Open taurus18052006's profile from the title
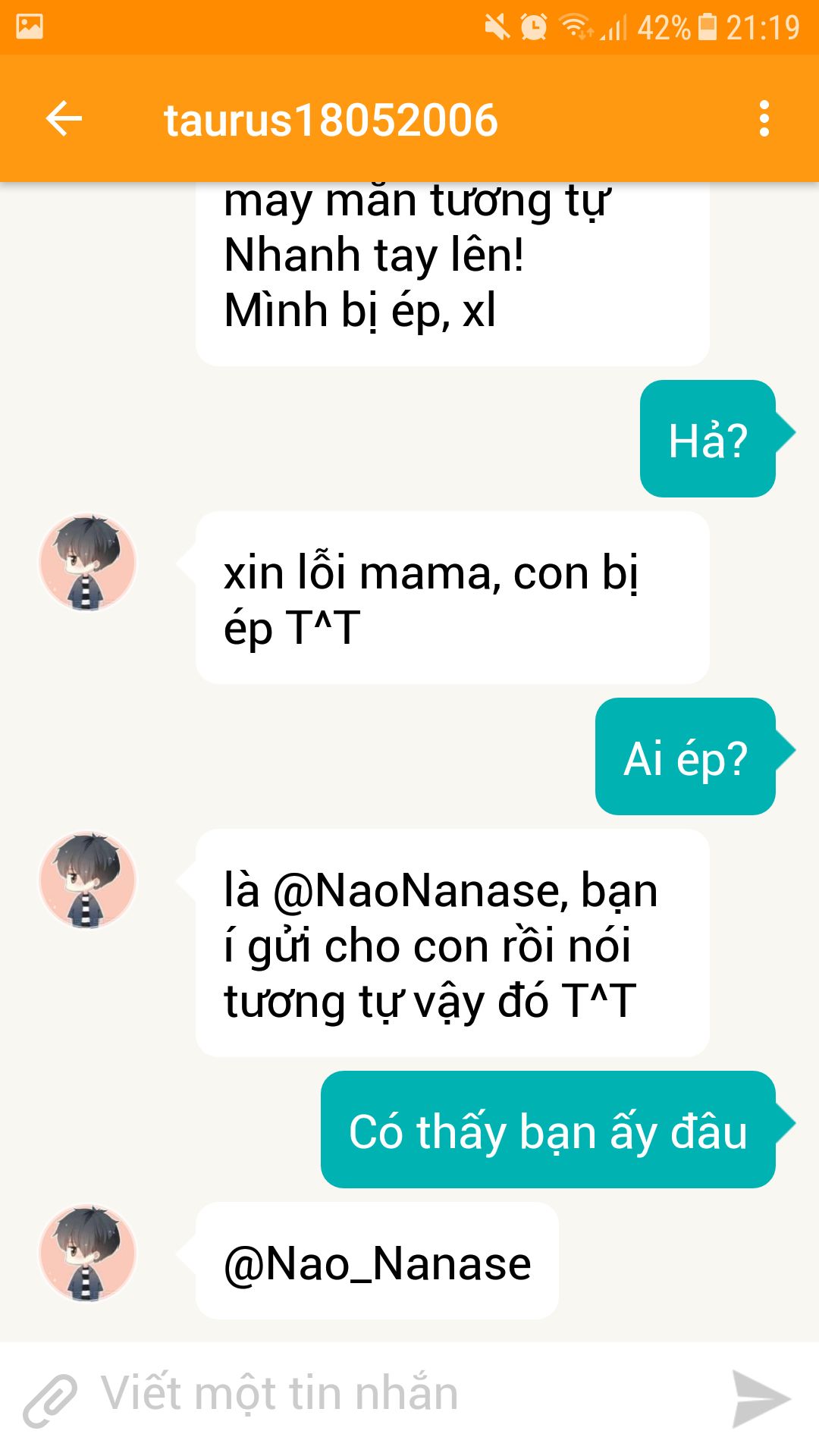The height and width of the screenshot is (1456, 819). point(331,120)
